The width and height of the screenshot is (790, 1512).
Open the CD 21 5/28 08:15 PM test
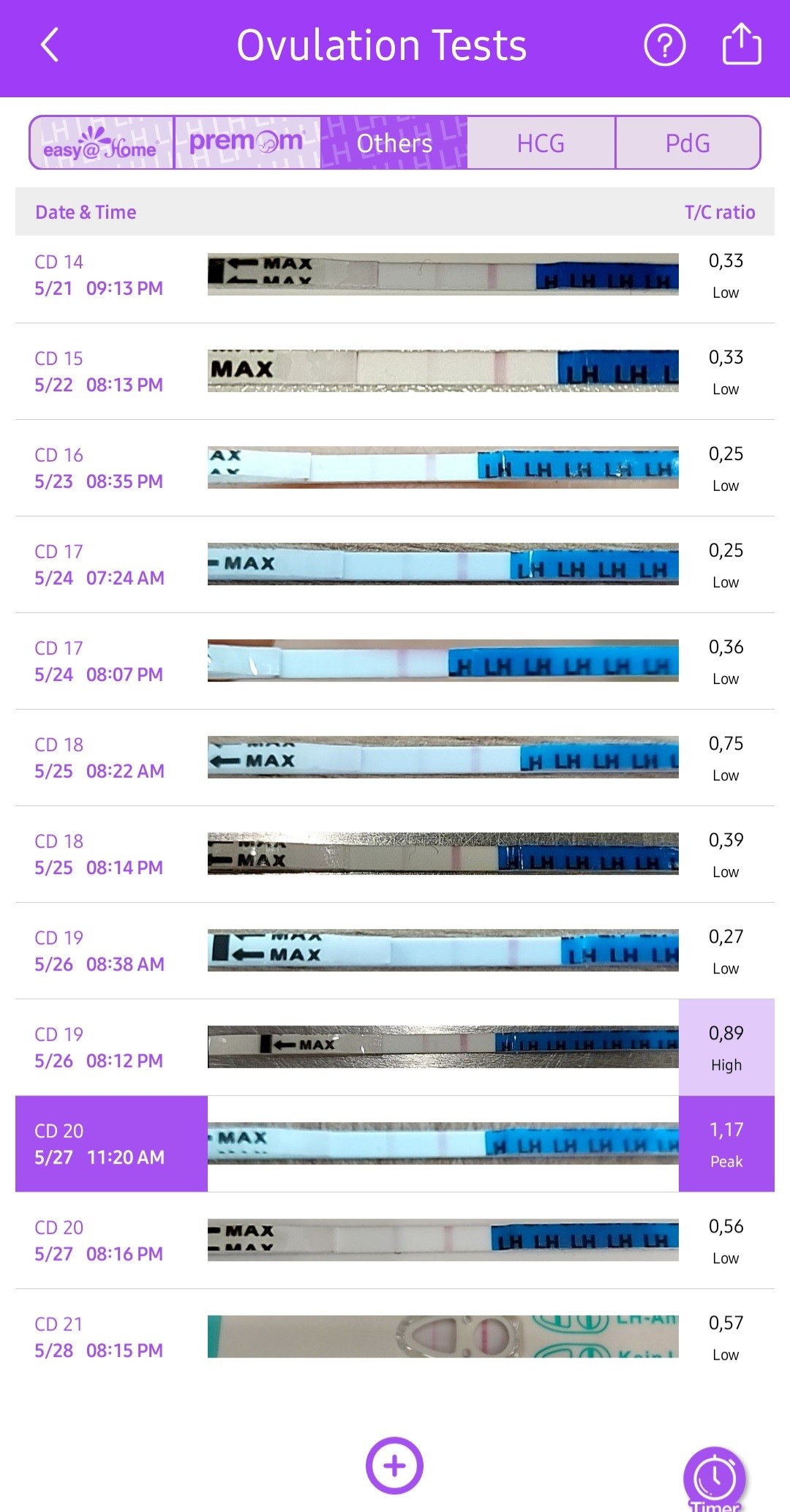point(395,1337)
